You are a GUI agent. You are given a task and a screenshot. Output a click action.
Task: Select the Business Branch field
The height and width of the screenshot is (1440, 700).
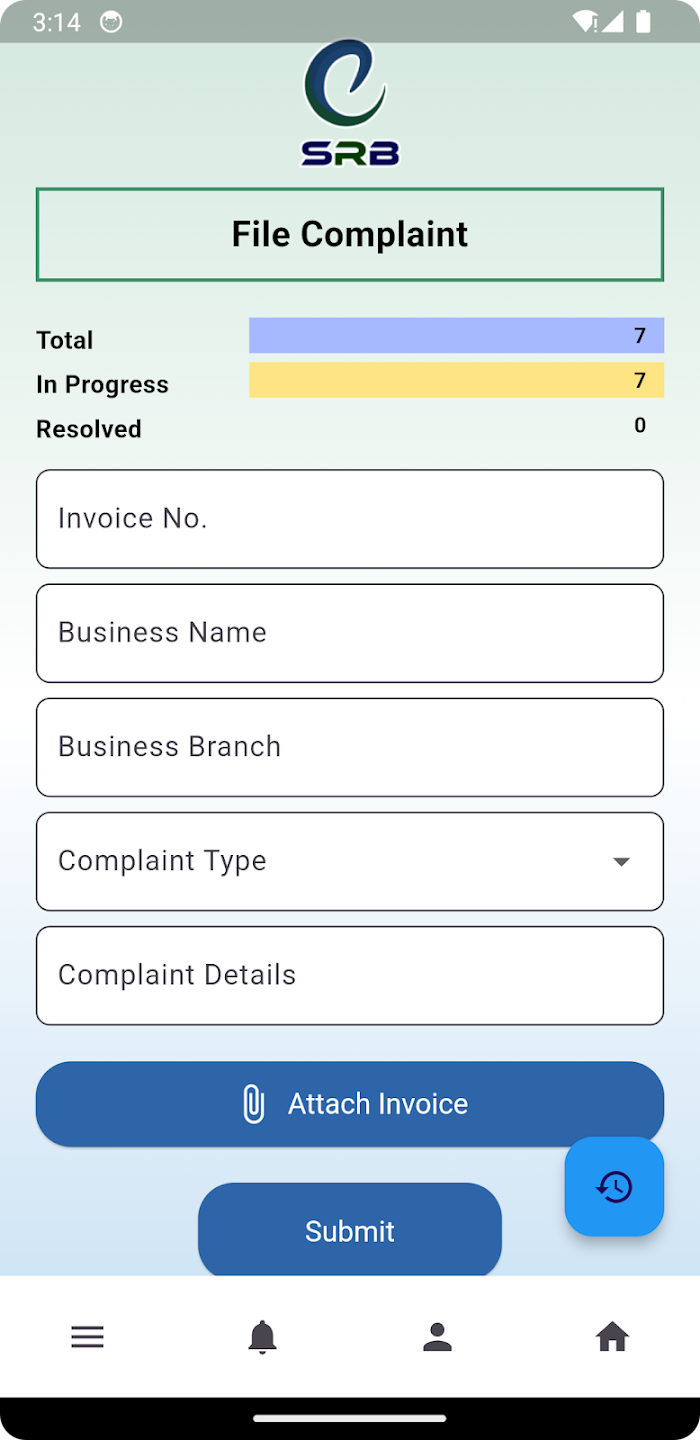click(x=350, y=747)
